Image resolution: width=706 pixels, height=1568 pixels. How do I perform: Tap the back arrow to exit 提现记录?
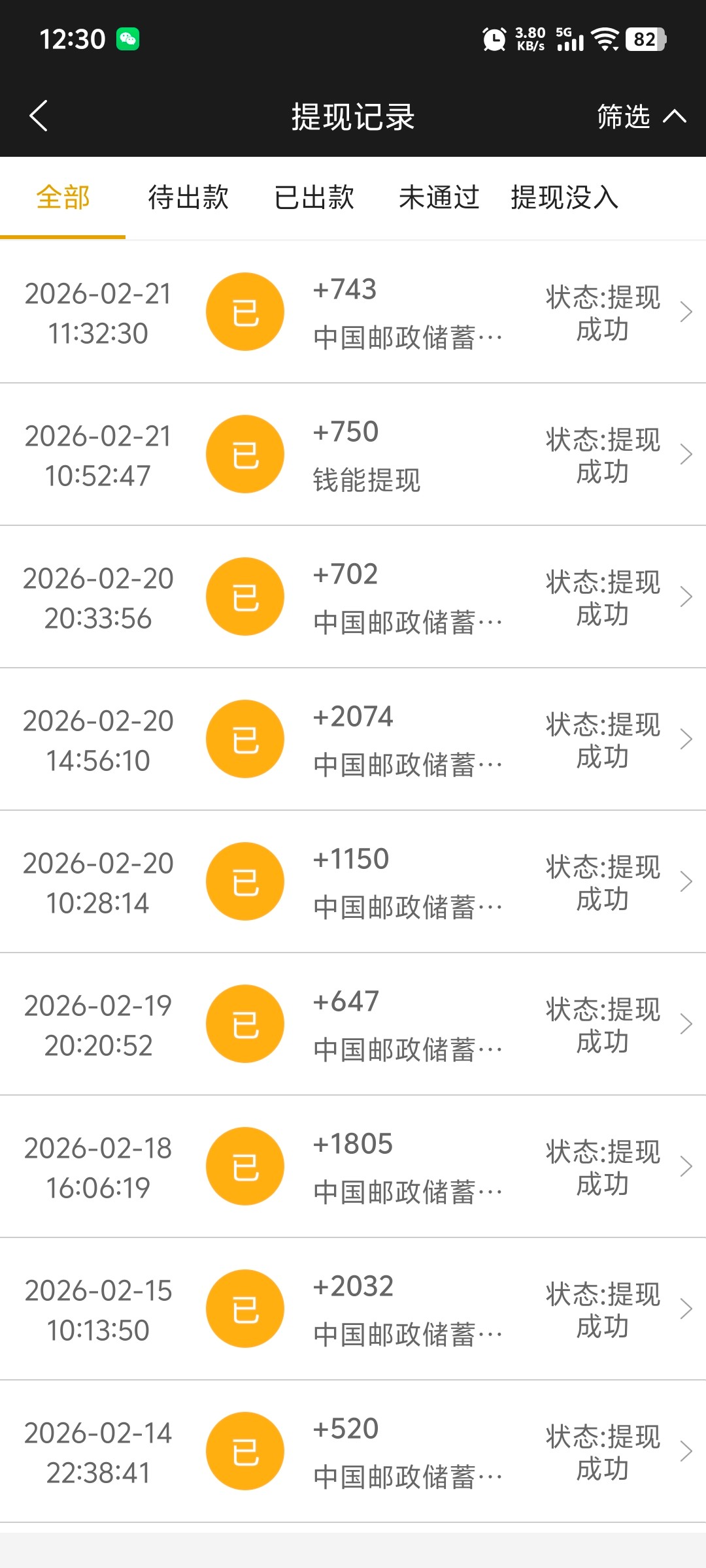[x=39, y=116]
